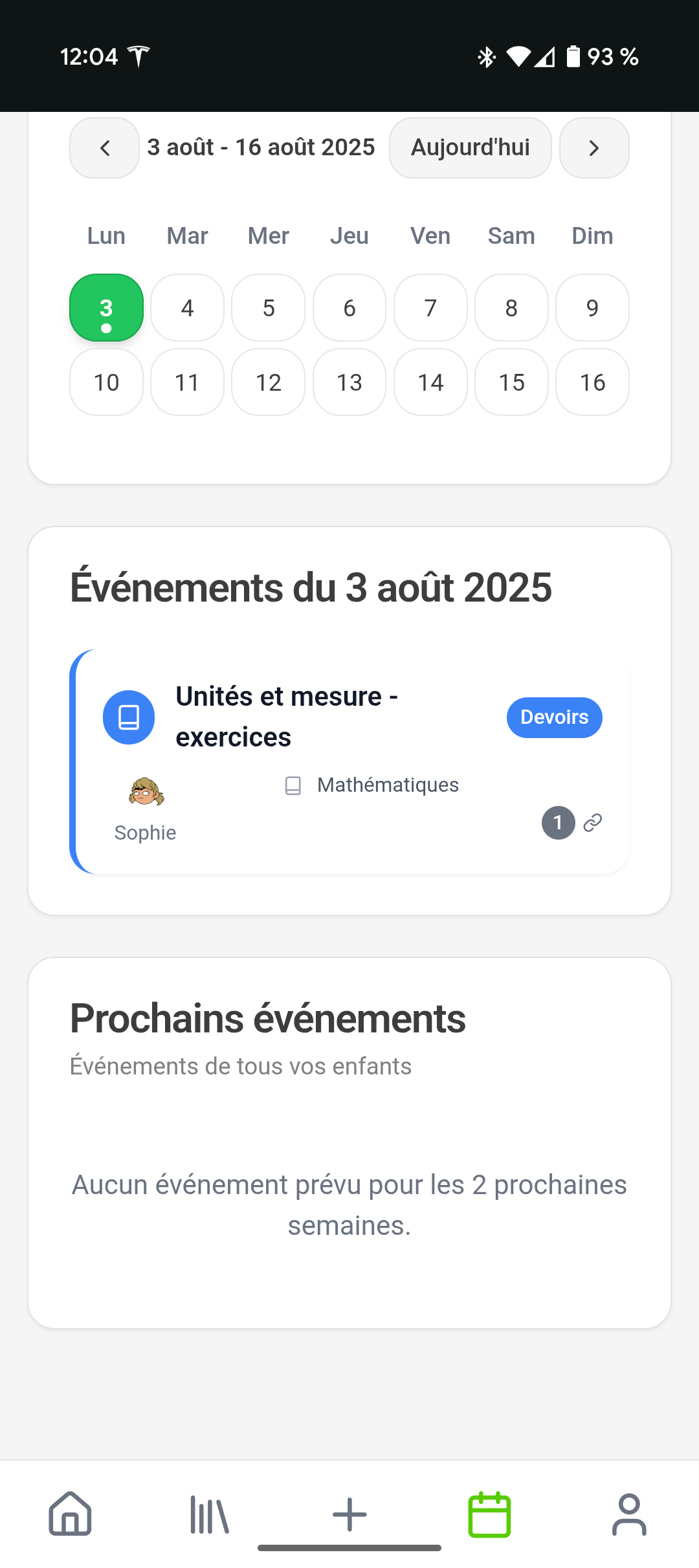Screen dimensions: 699x1568
Task: Choose day 13 in the calendar
Action: [349, 382]
